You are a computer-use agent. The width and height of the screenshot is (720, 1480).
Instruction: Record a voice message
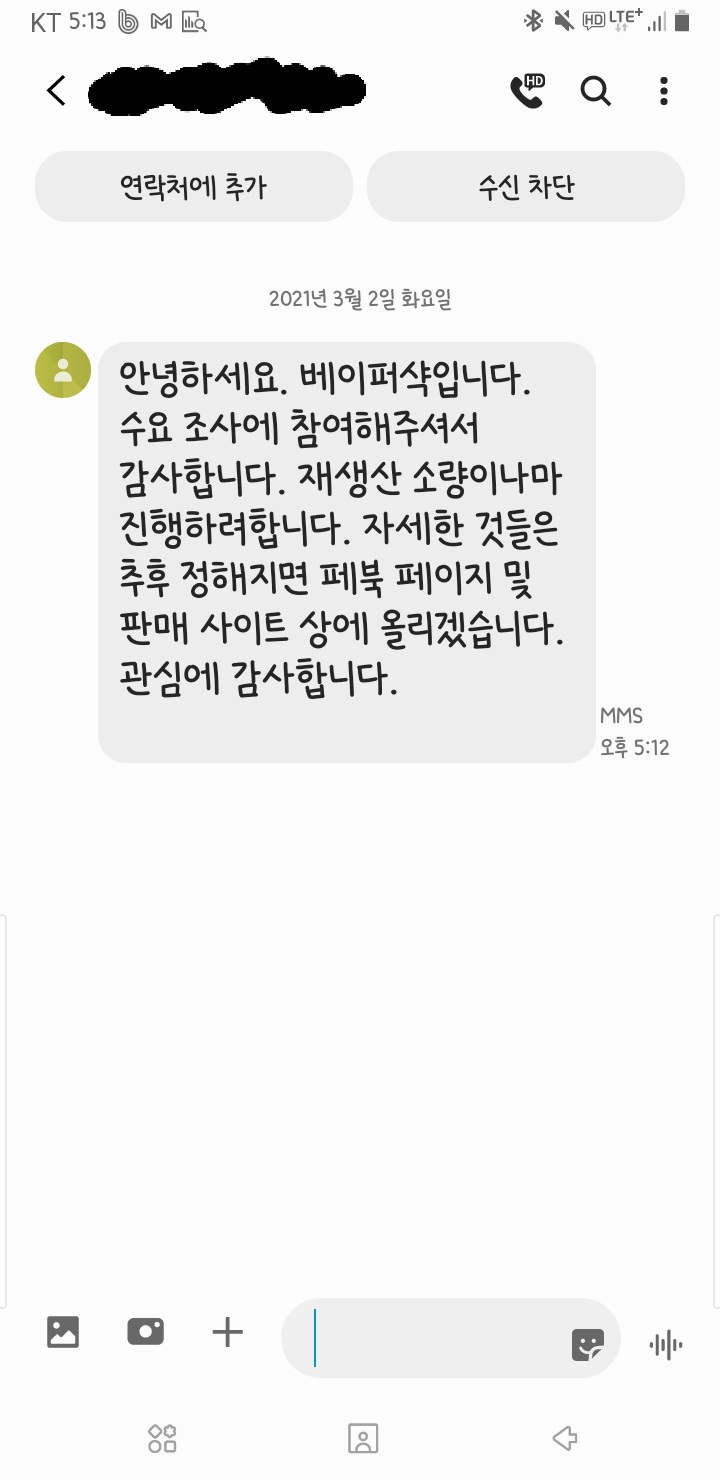pos(666,1345)
